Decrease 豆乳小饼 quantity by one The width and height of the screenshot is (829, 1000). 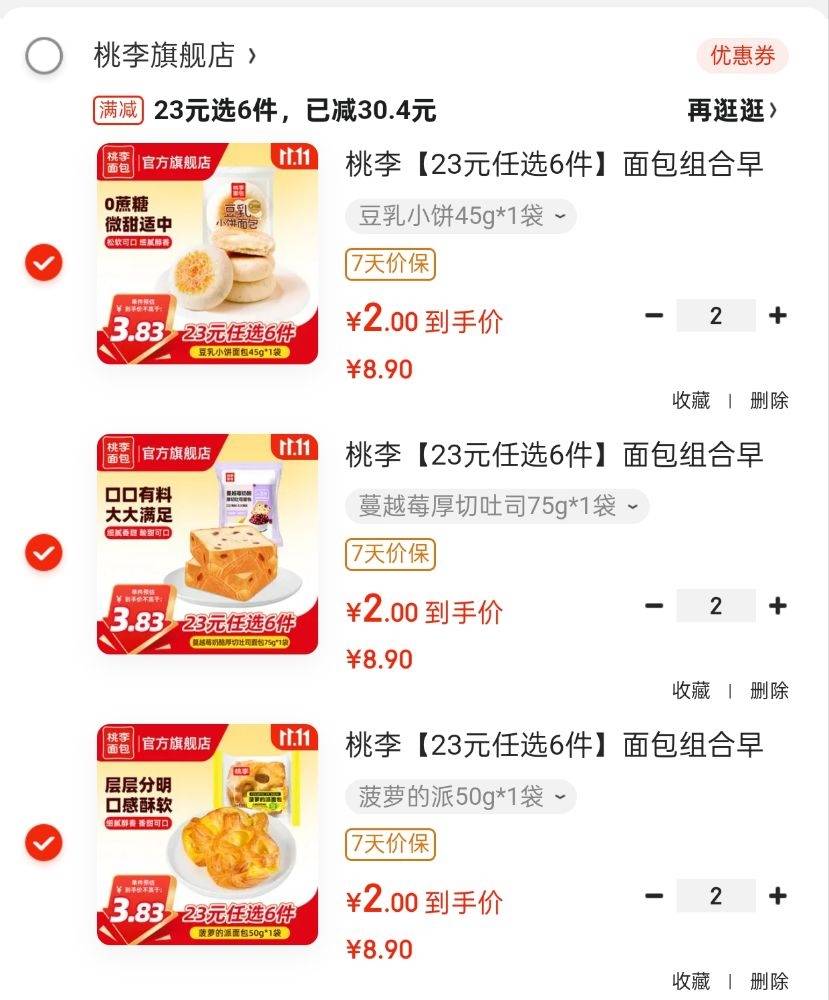pyautogui.click(x=654, y=316)
